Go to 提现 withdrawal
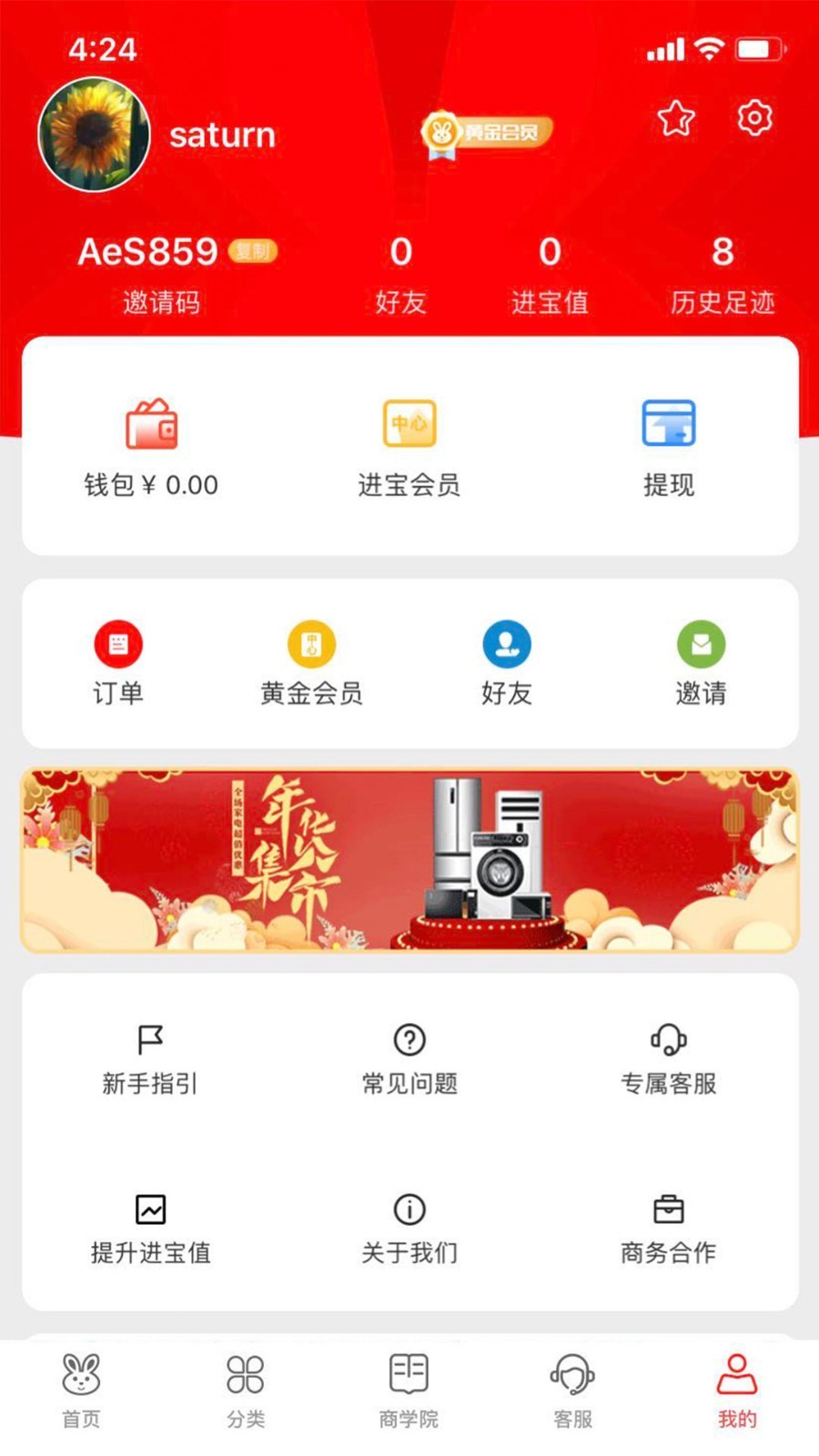The image size is (819, 1456). pyautogui.click(x=669, y=448)
